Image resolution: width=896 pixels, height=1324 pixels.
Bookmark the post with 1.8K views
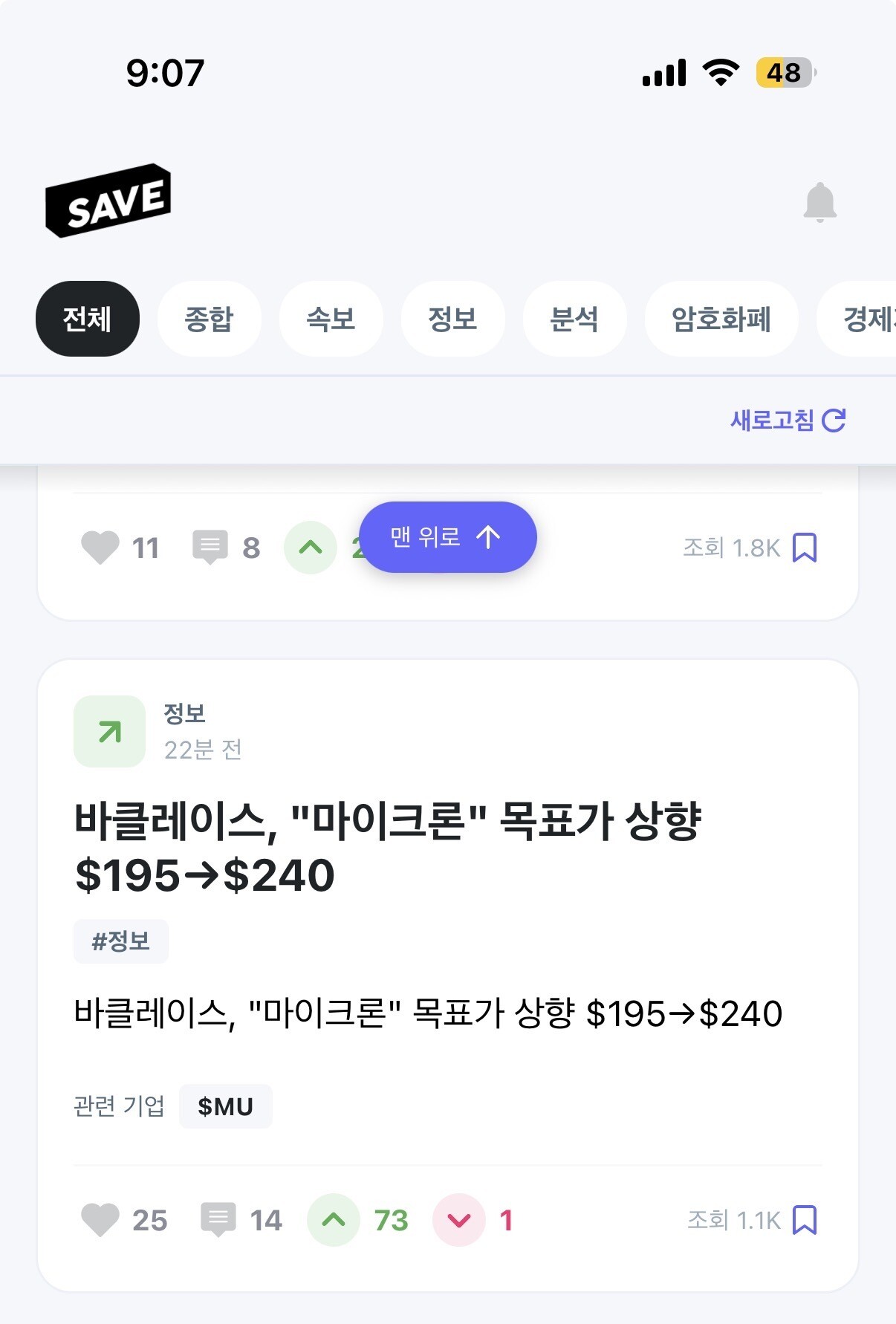point(805,548)
